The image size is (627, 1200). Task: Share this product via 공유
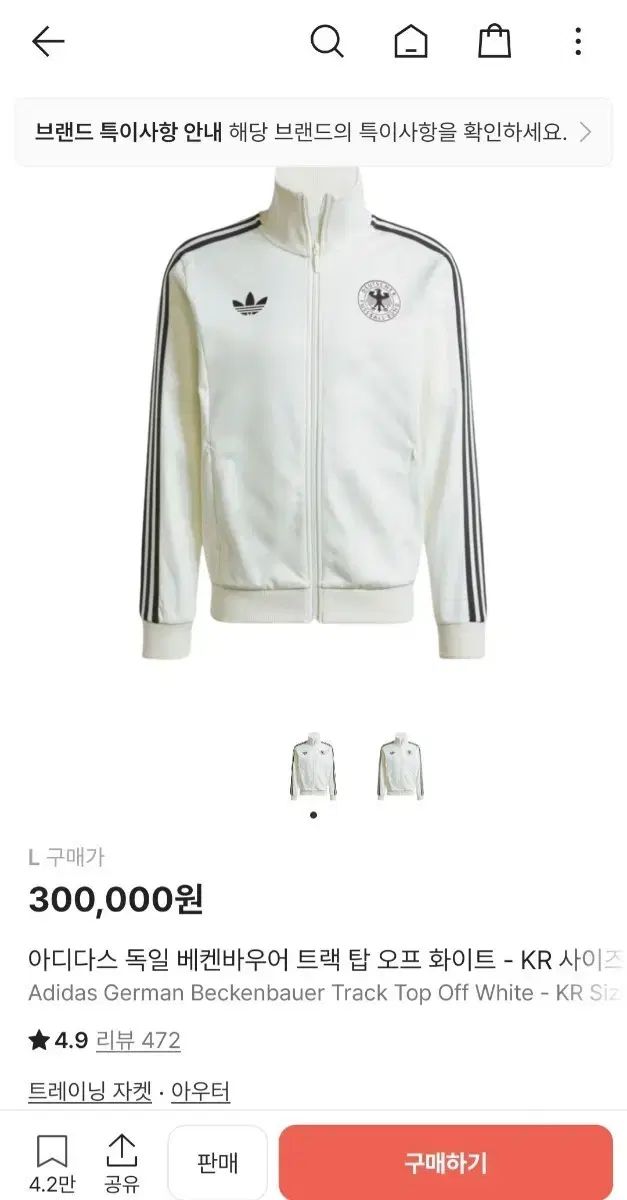[121, 1160]
